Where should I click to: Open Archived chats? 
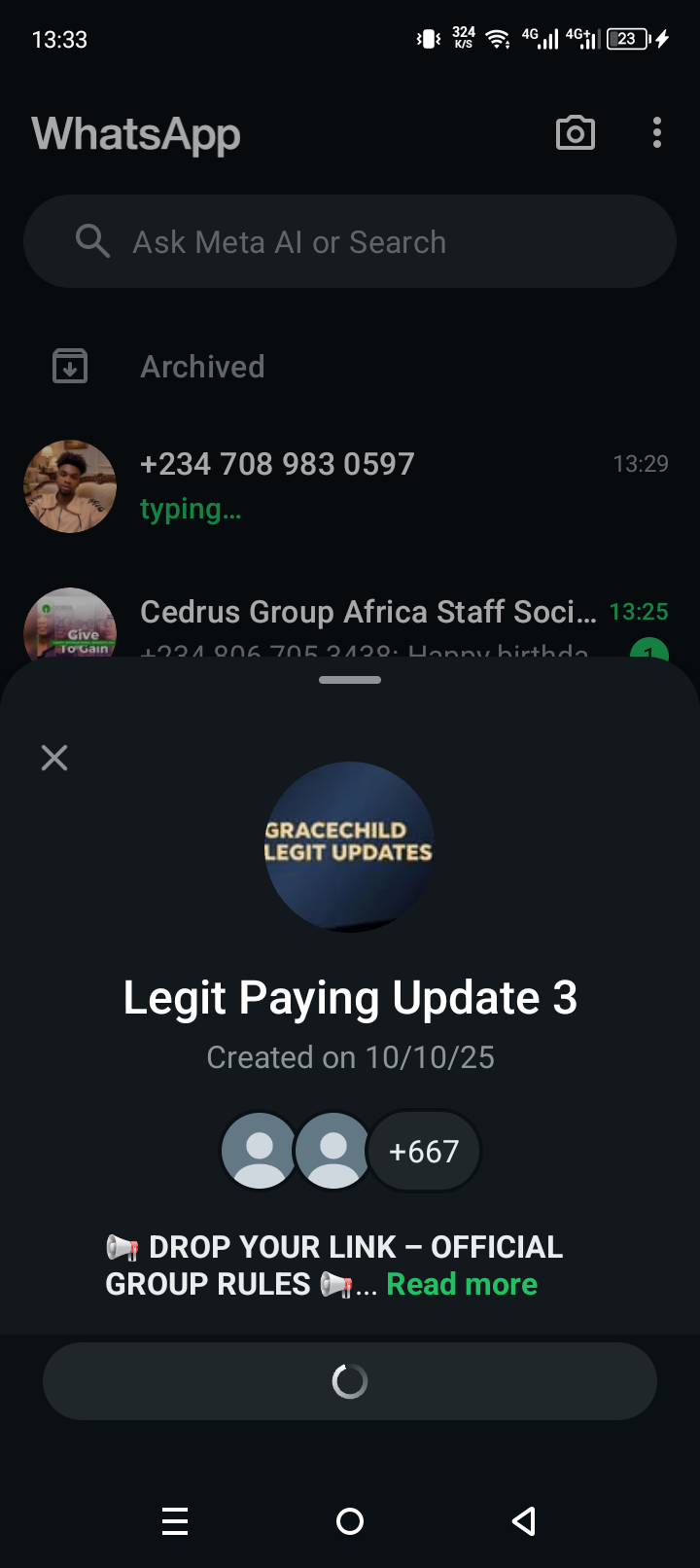point(202,367)
